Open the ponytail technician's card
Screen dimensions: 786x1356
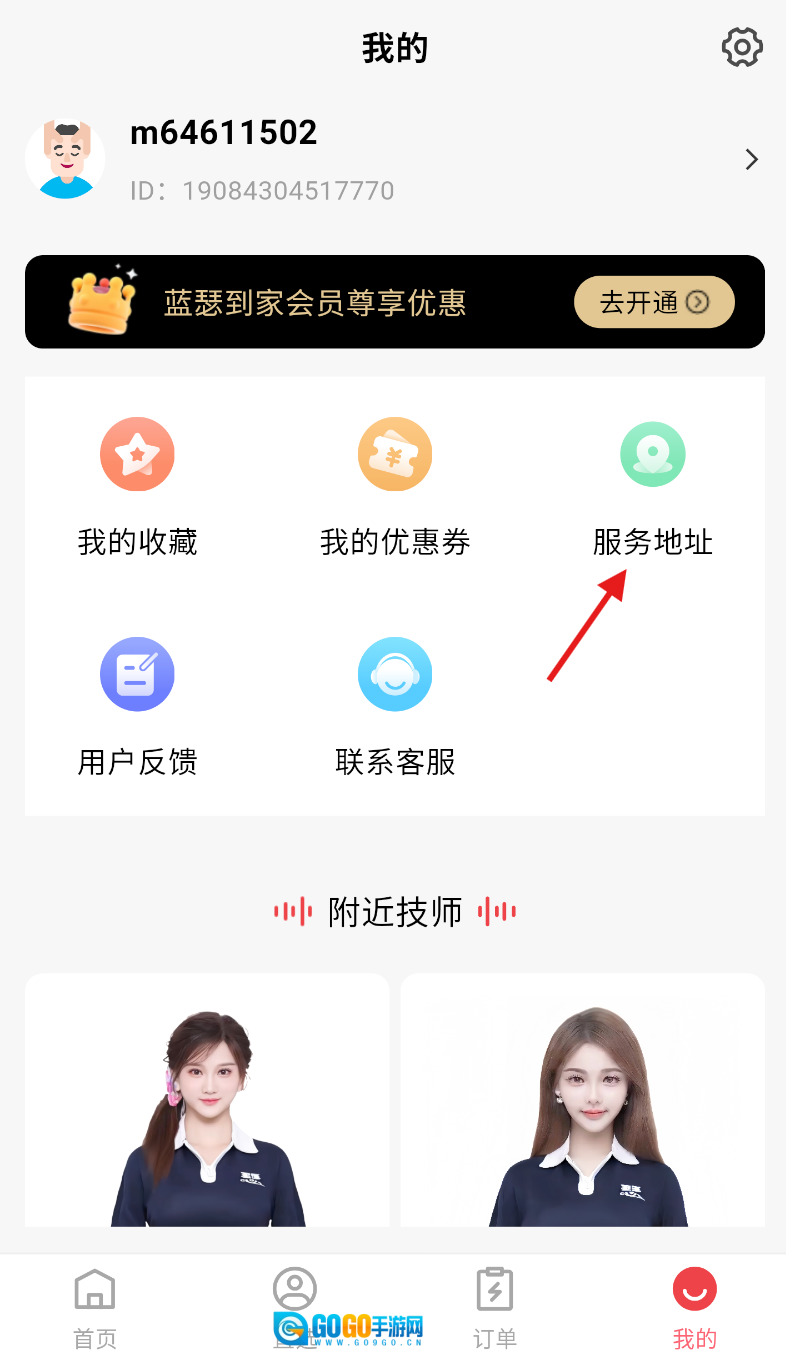[x=207, y=1100]
